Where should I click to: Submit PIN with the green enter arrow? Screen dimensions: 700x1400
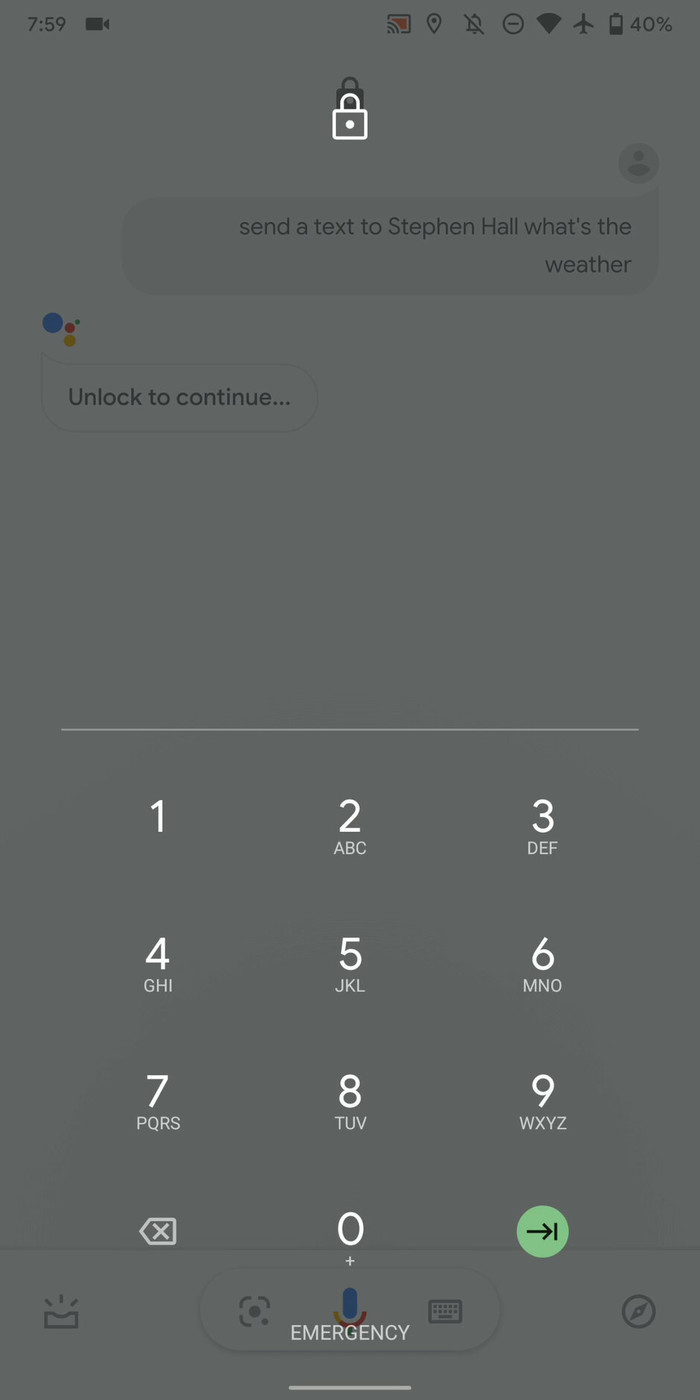542,1231
